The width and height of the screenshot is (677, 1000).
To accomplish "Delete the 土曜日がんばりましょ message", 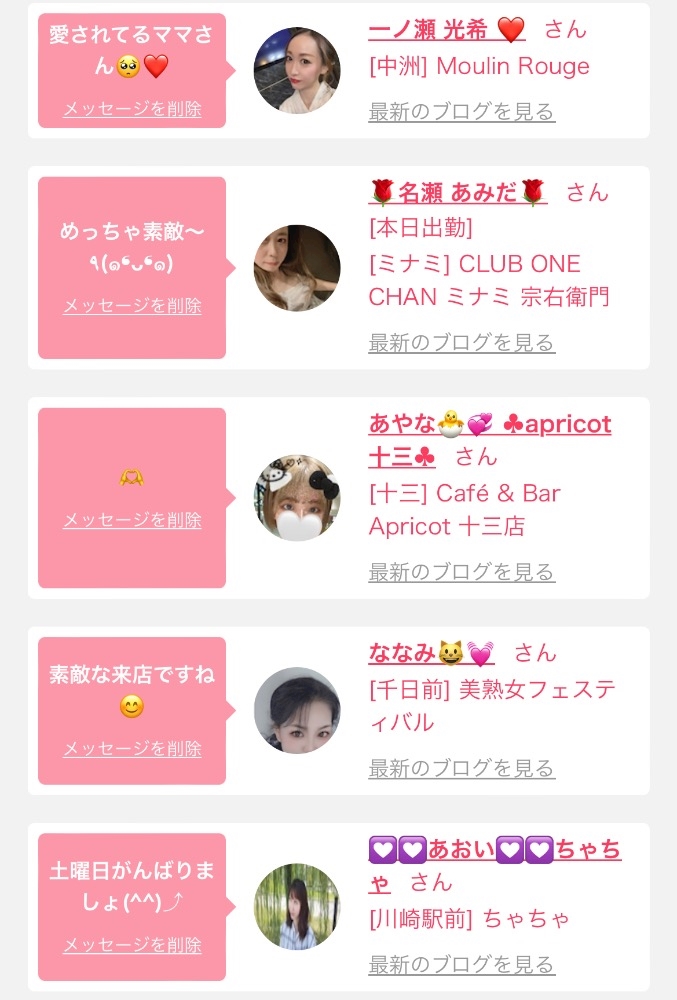I will pos(132,945).
